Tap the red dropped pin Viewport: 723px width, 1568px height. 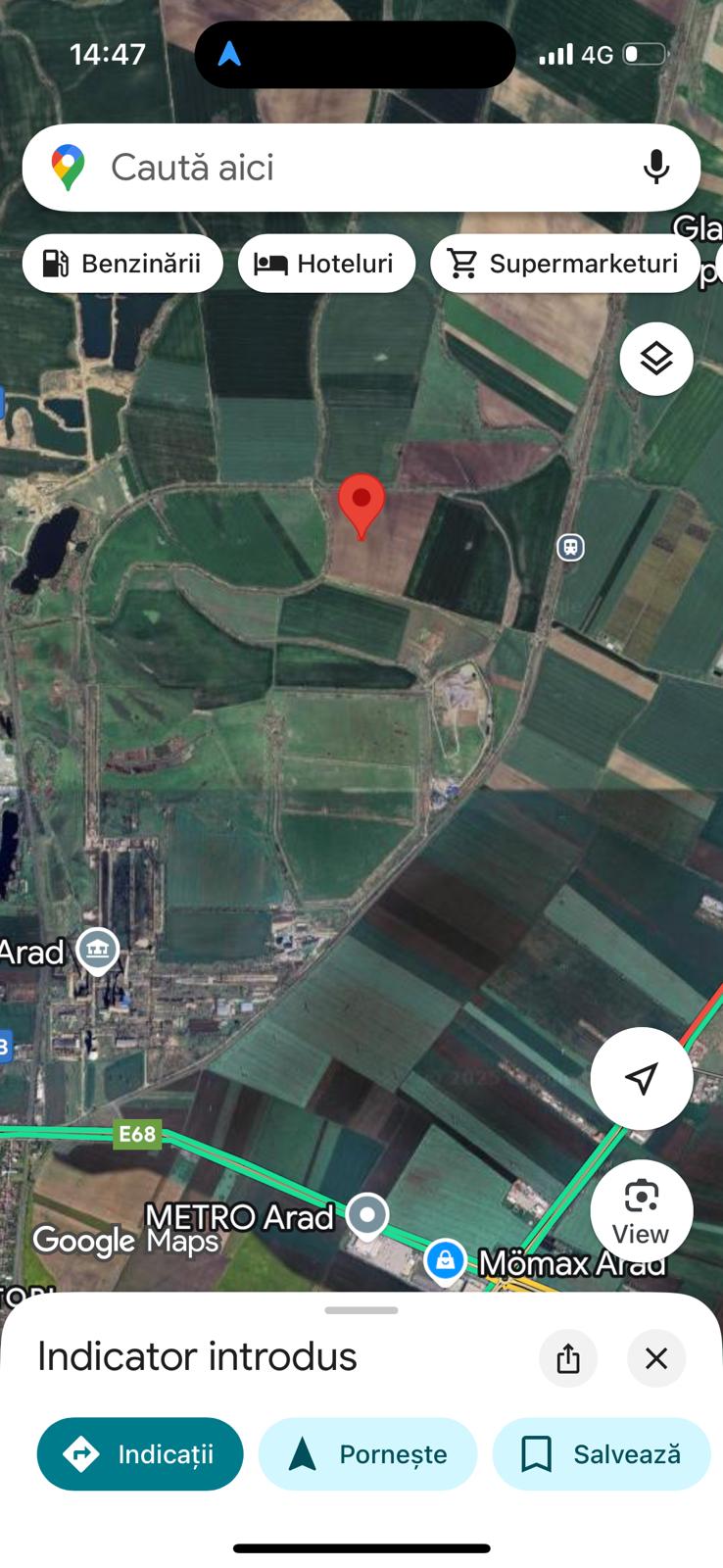tap(361, 504)
